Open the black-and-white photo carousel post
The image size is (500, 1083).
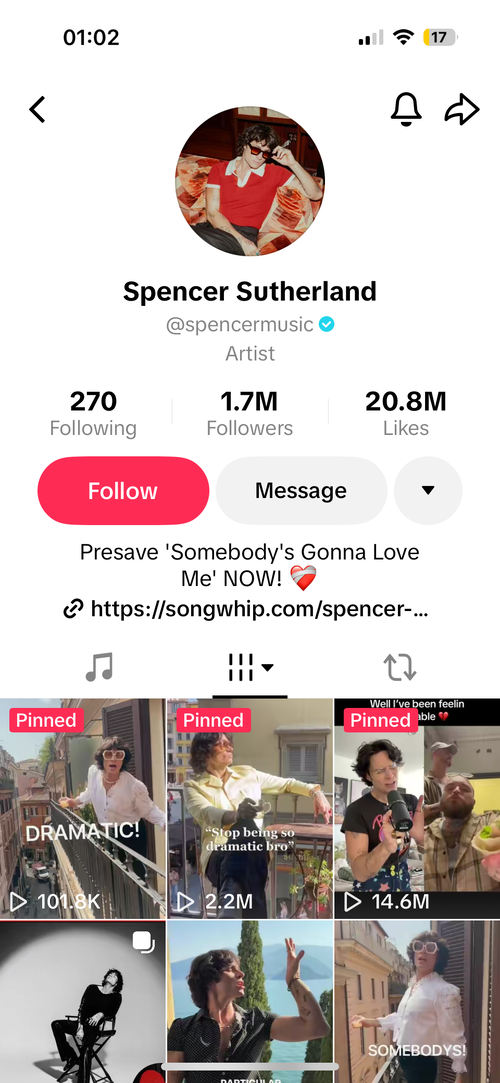coord(83,1001)
